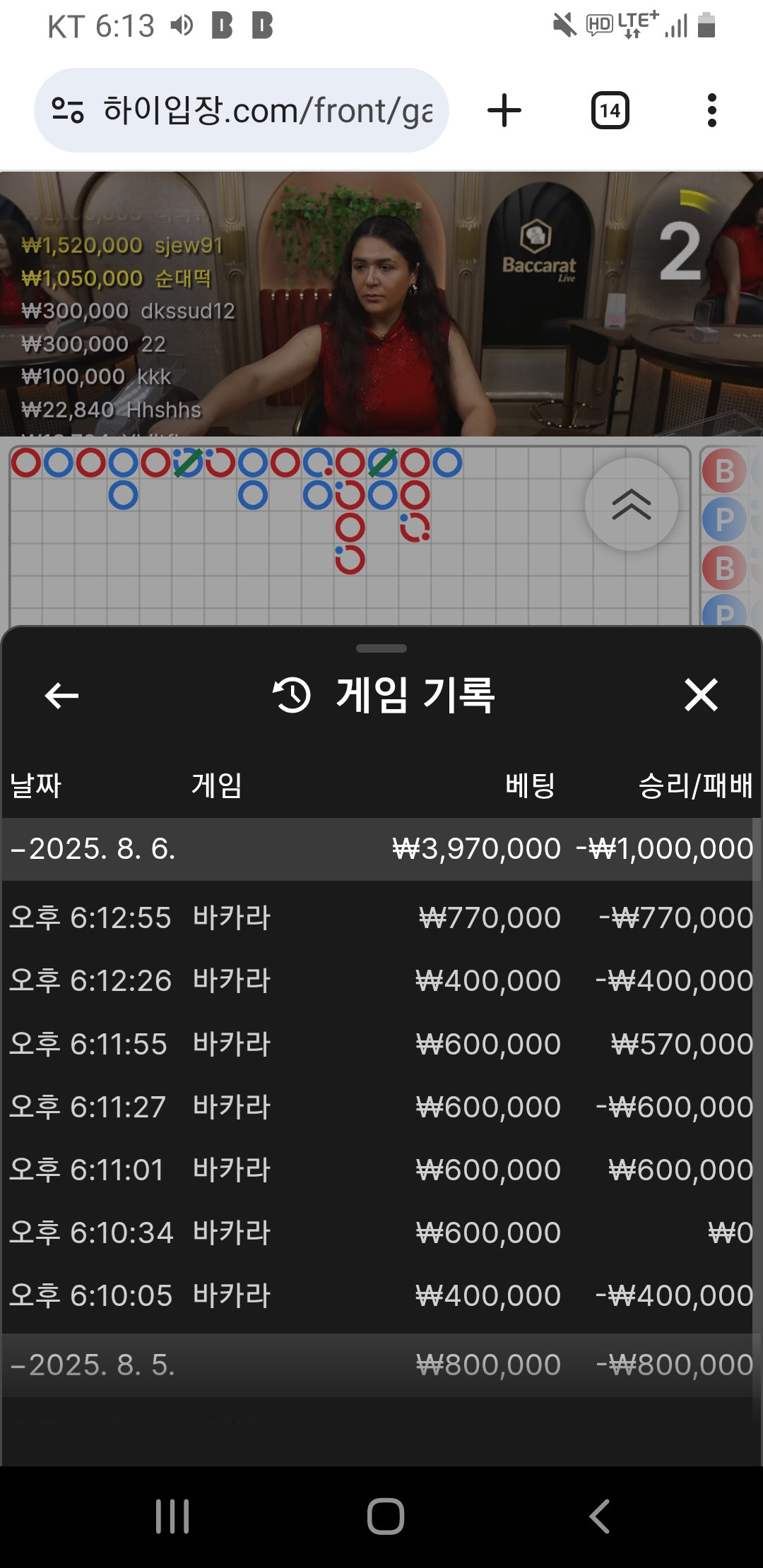Open the 오후 6:10:05 바카라 record
The width and height of the screenshot is (763, 1568).
click(x=381, y=1295)
